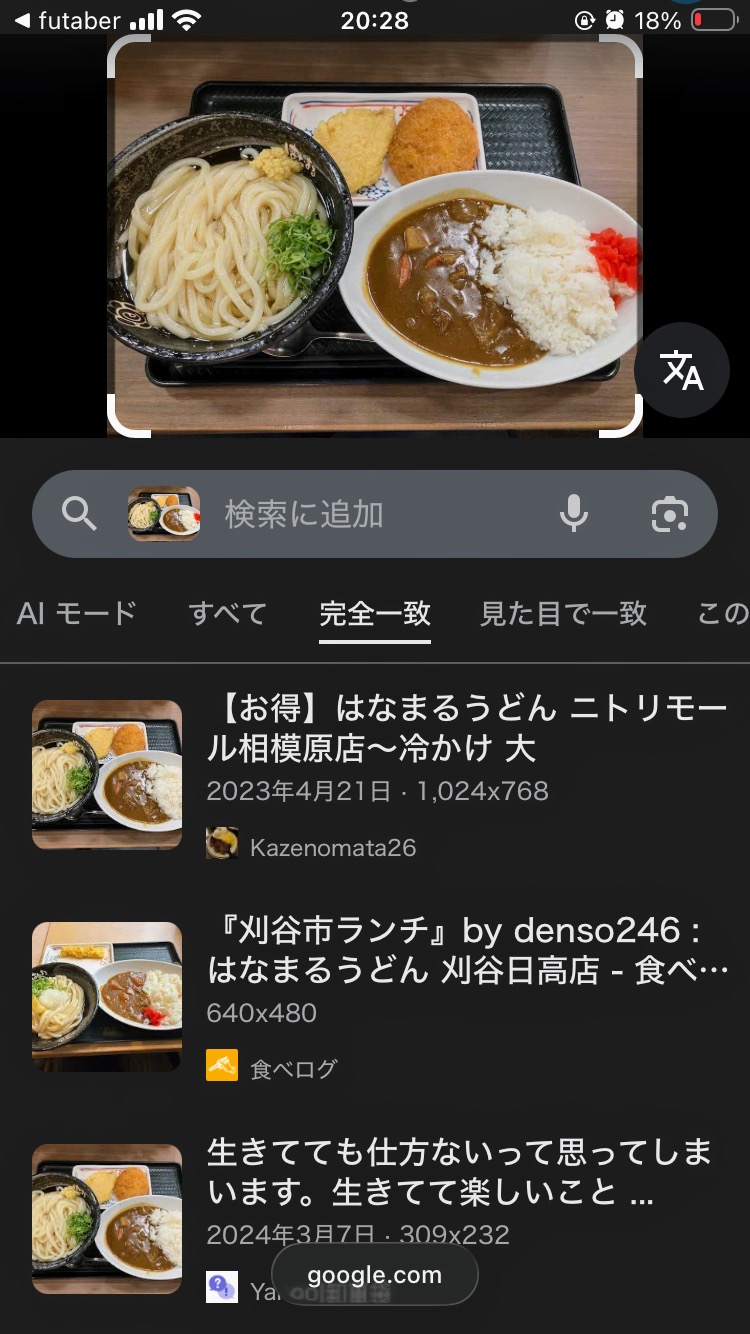
Task: Open the 刈谷市ランチ by denso246 result
Action: tap(466, 950)
